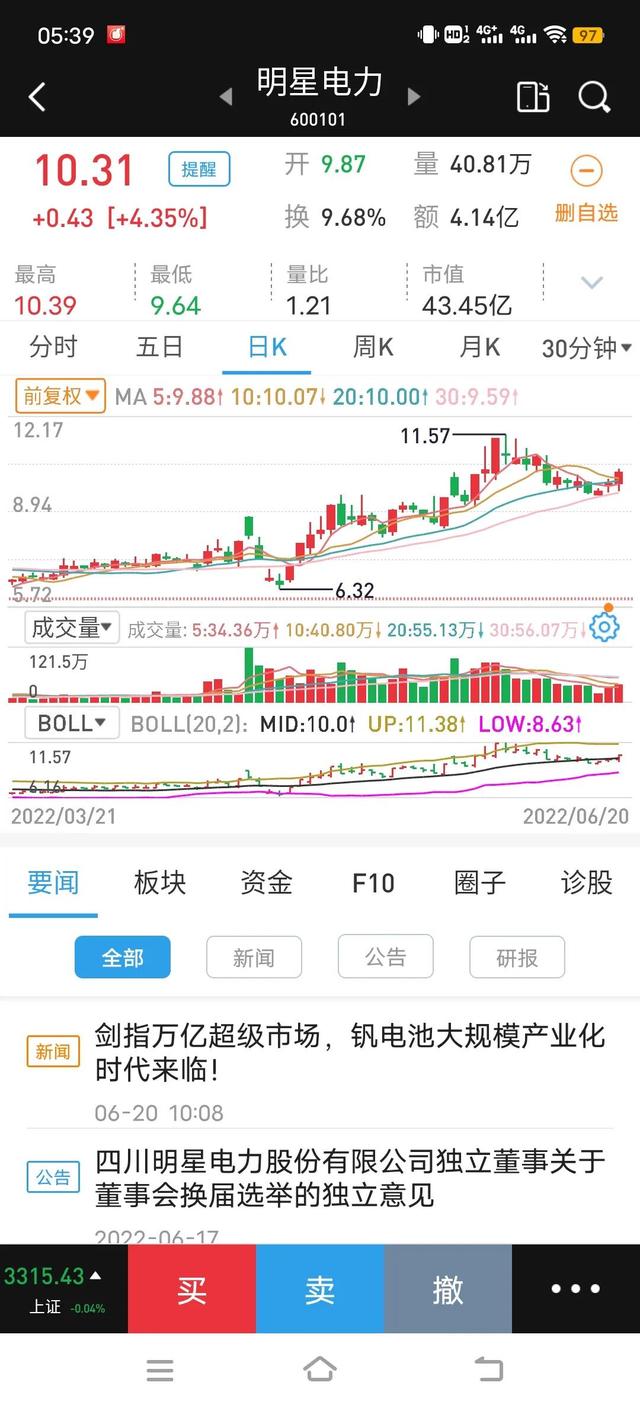Open the BOLL indicator dropdown
The width and height of the screenshot is (640, 1408).
click(73, 723)
